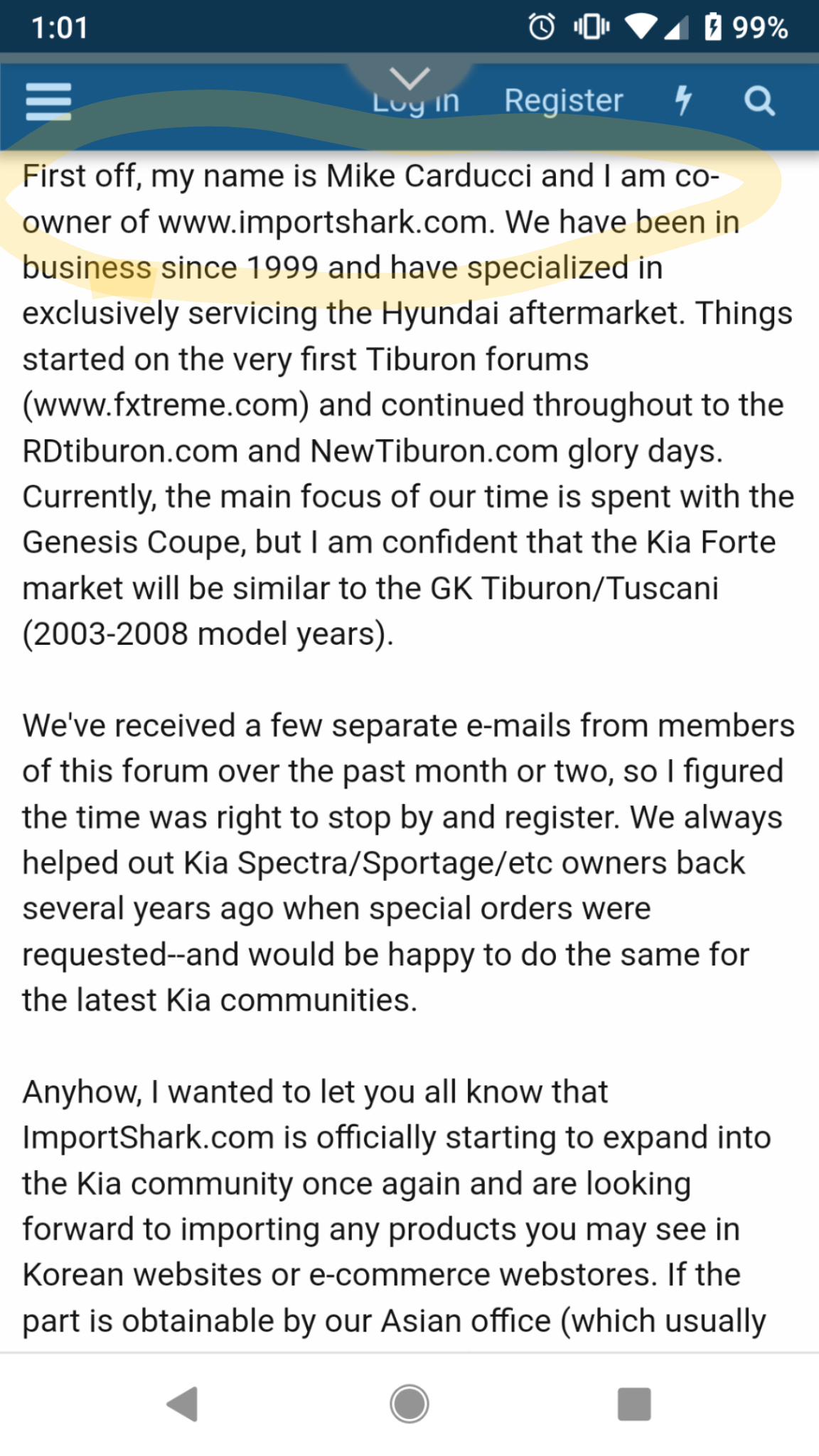Open the search magnifier
The image size is (819, 1456).
pos(759,101)
